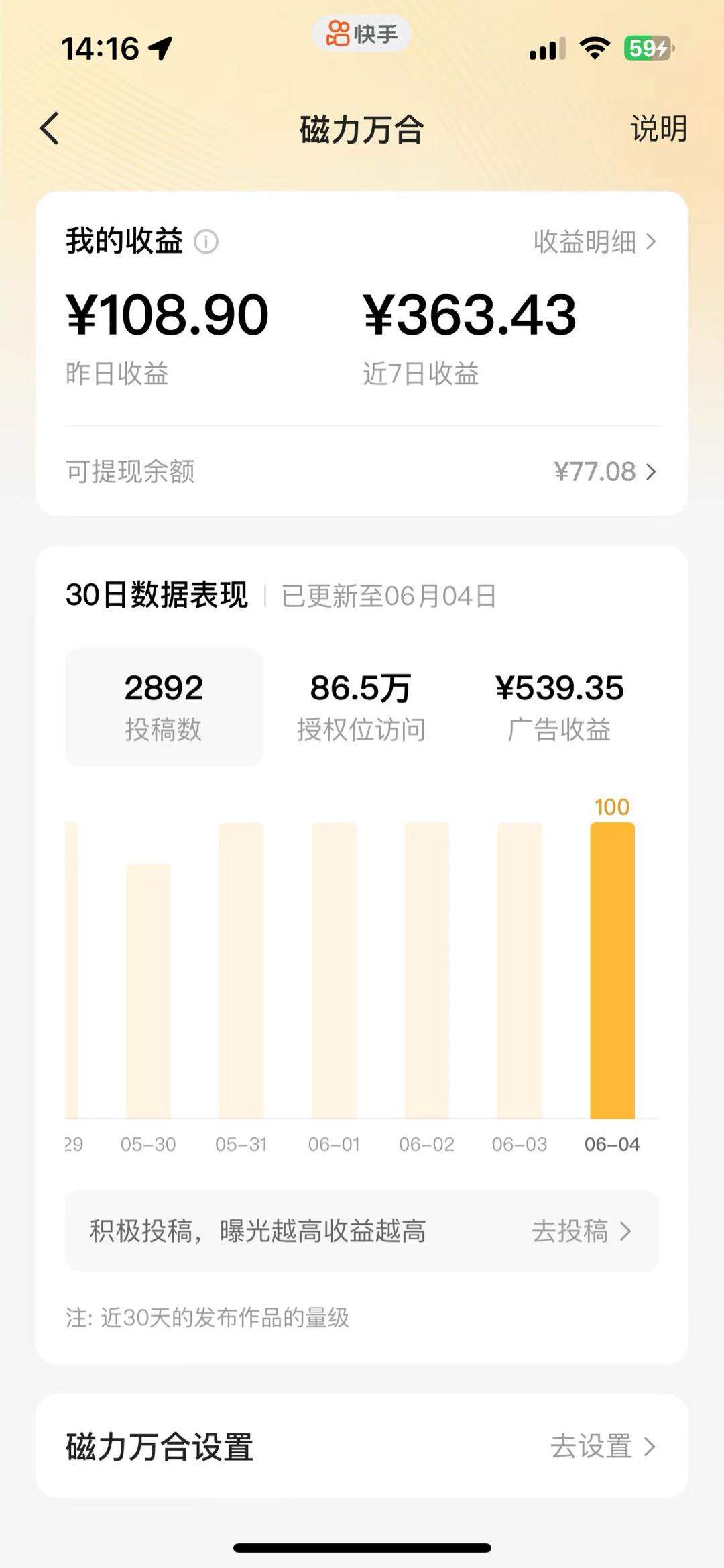Select the 投稿数 metric tab
Viewport: 724px width, 1568px height.
tap(164, 707)
